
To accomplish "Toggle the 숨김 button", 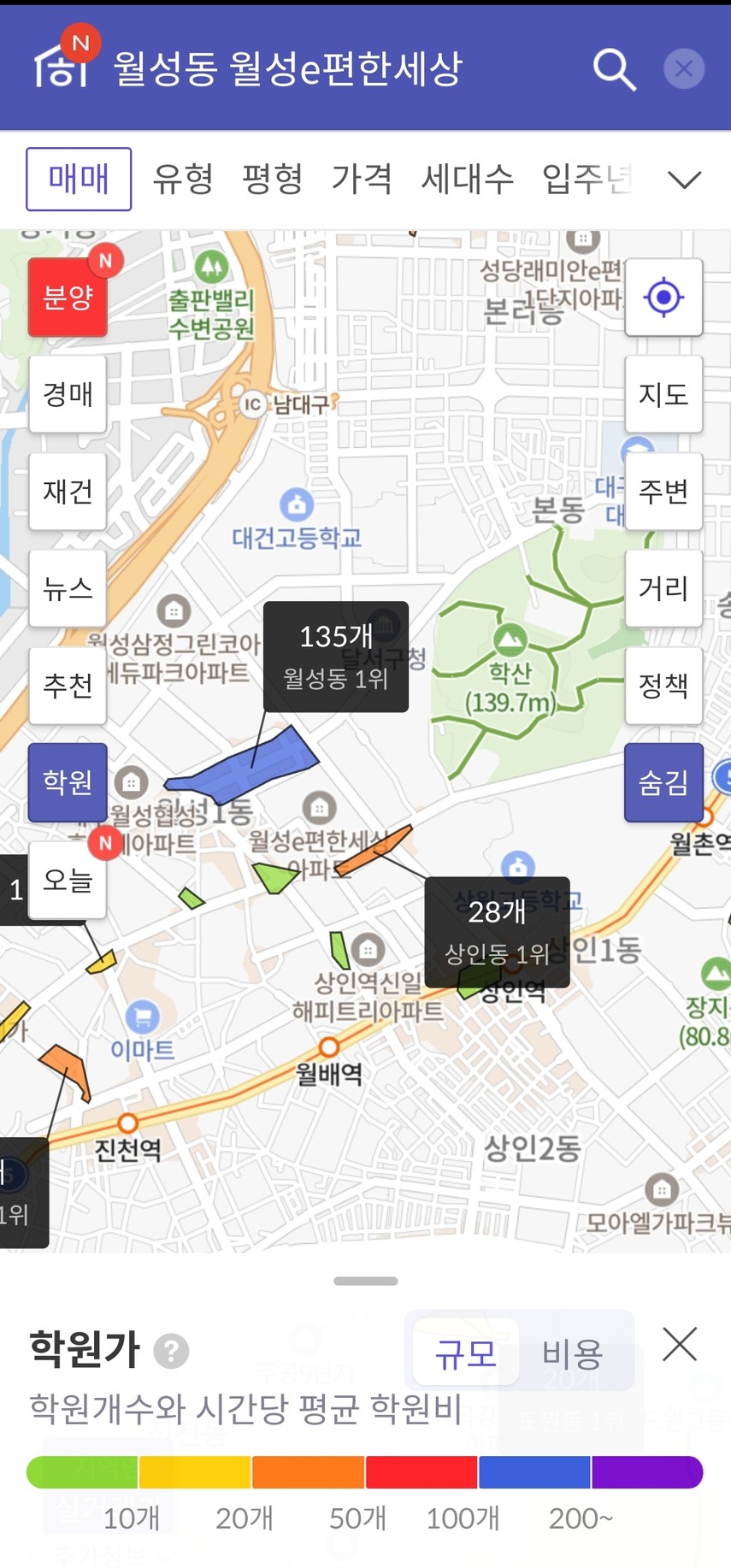I will (663, 782).
